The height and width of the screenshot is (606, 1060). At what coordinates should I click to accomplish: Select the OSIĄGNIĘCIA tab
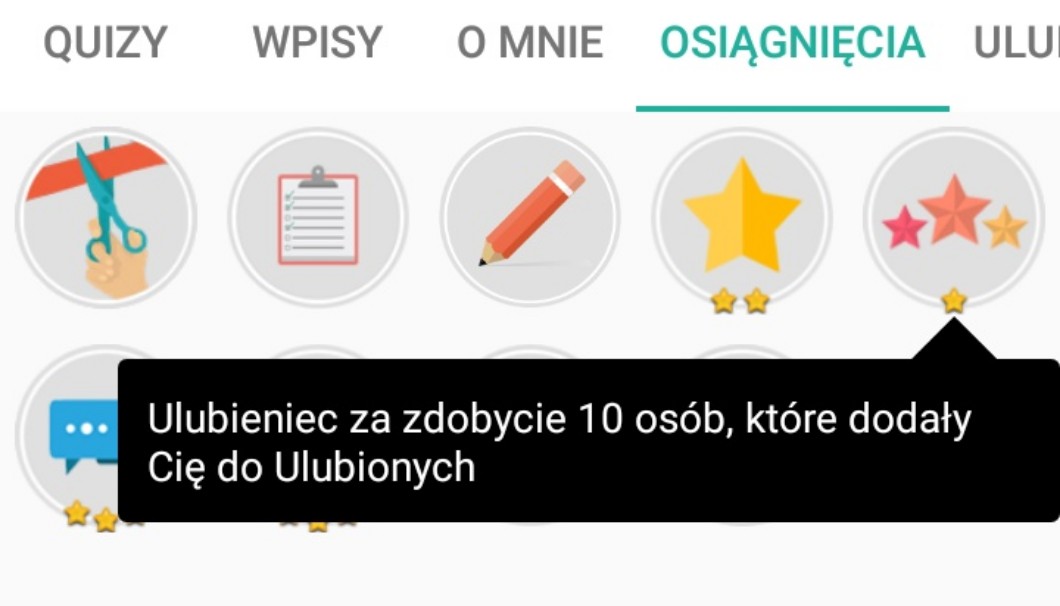click(792, 44)
